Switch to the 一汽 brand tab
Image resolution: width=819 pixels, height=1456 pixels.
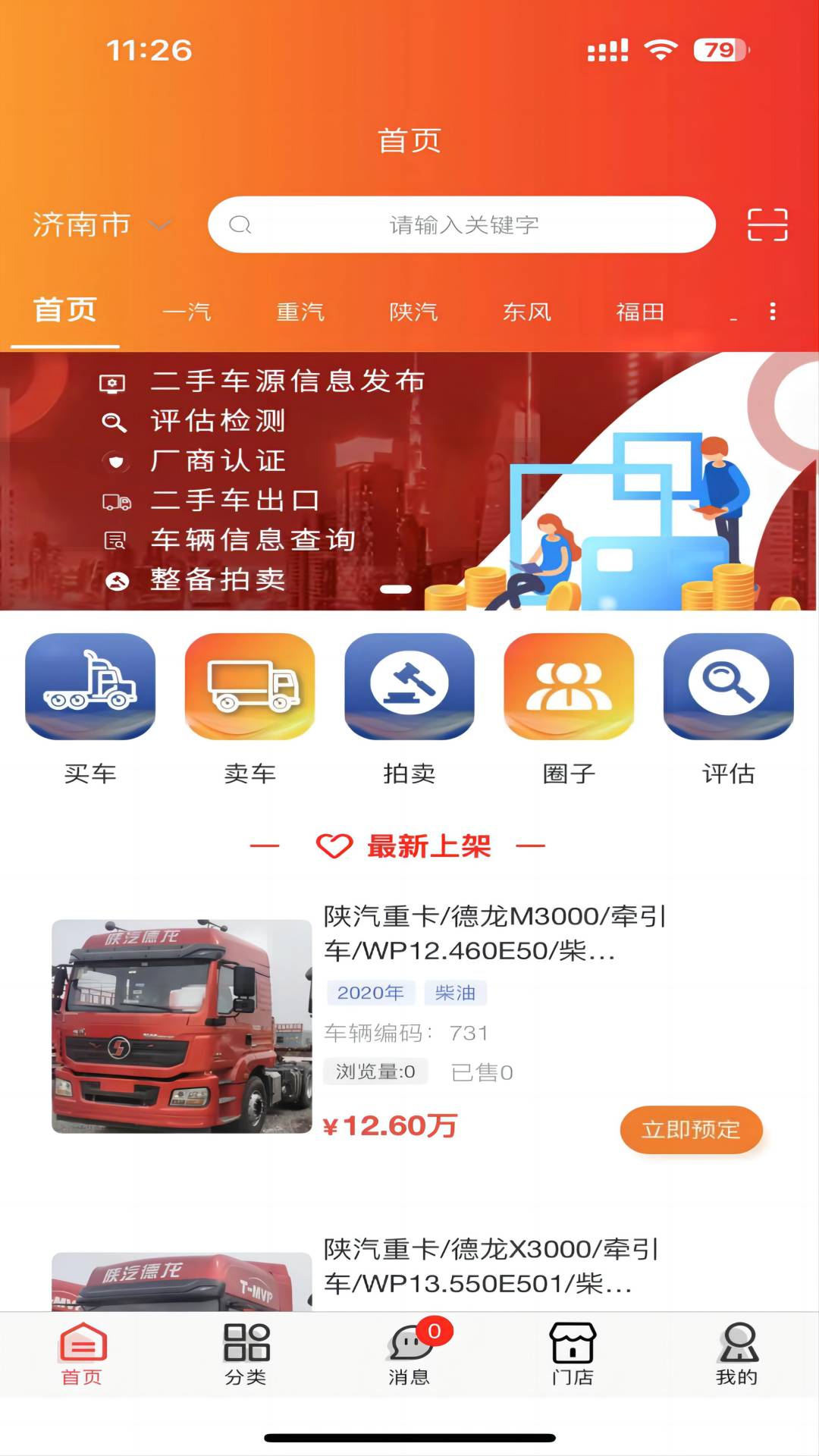(187, 312)
